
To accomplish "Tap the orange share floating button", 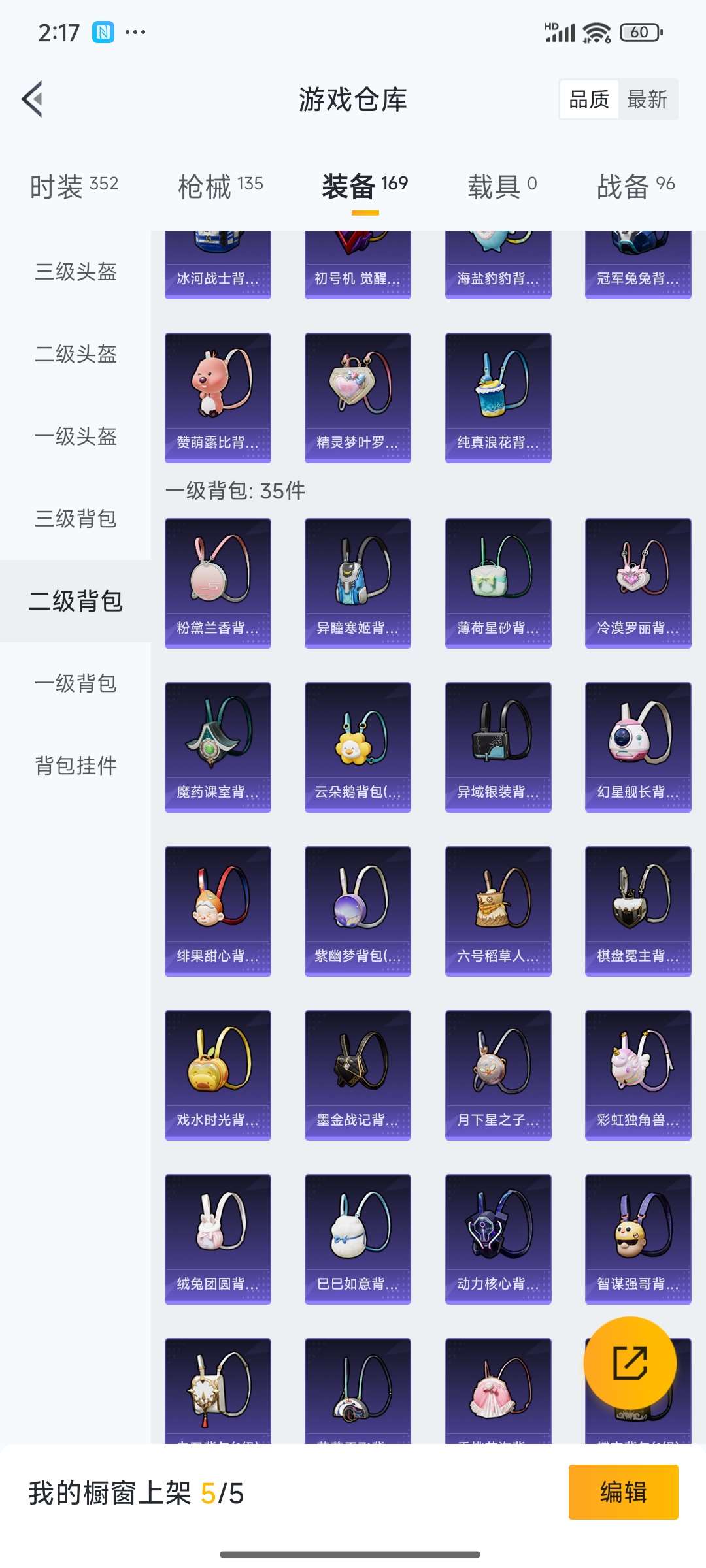I will (x=630, y=1362).
